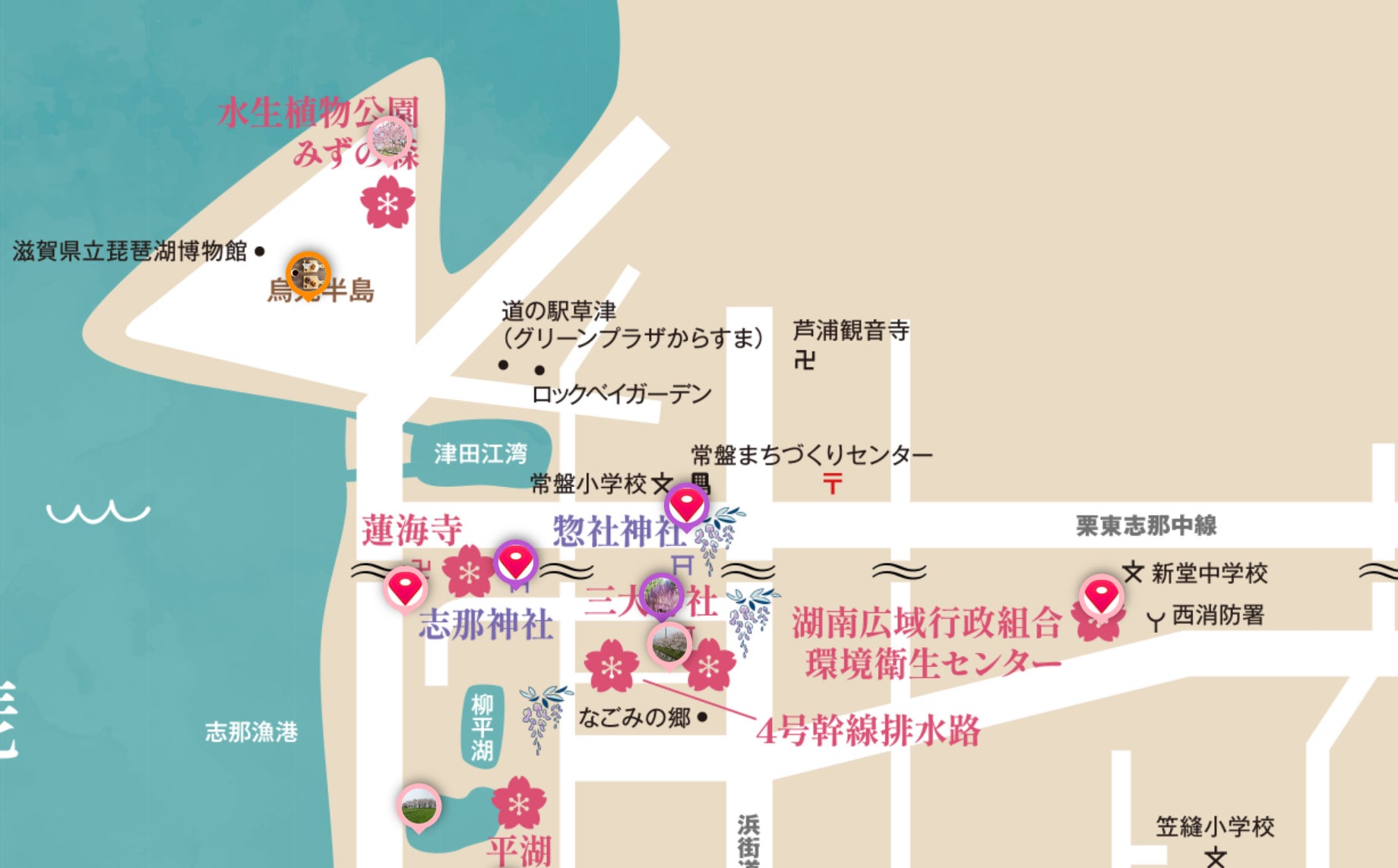1398x868 pixels.
Task: Tap the orange pin on 烏丸半島
Action: (308, 274)
